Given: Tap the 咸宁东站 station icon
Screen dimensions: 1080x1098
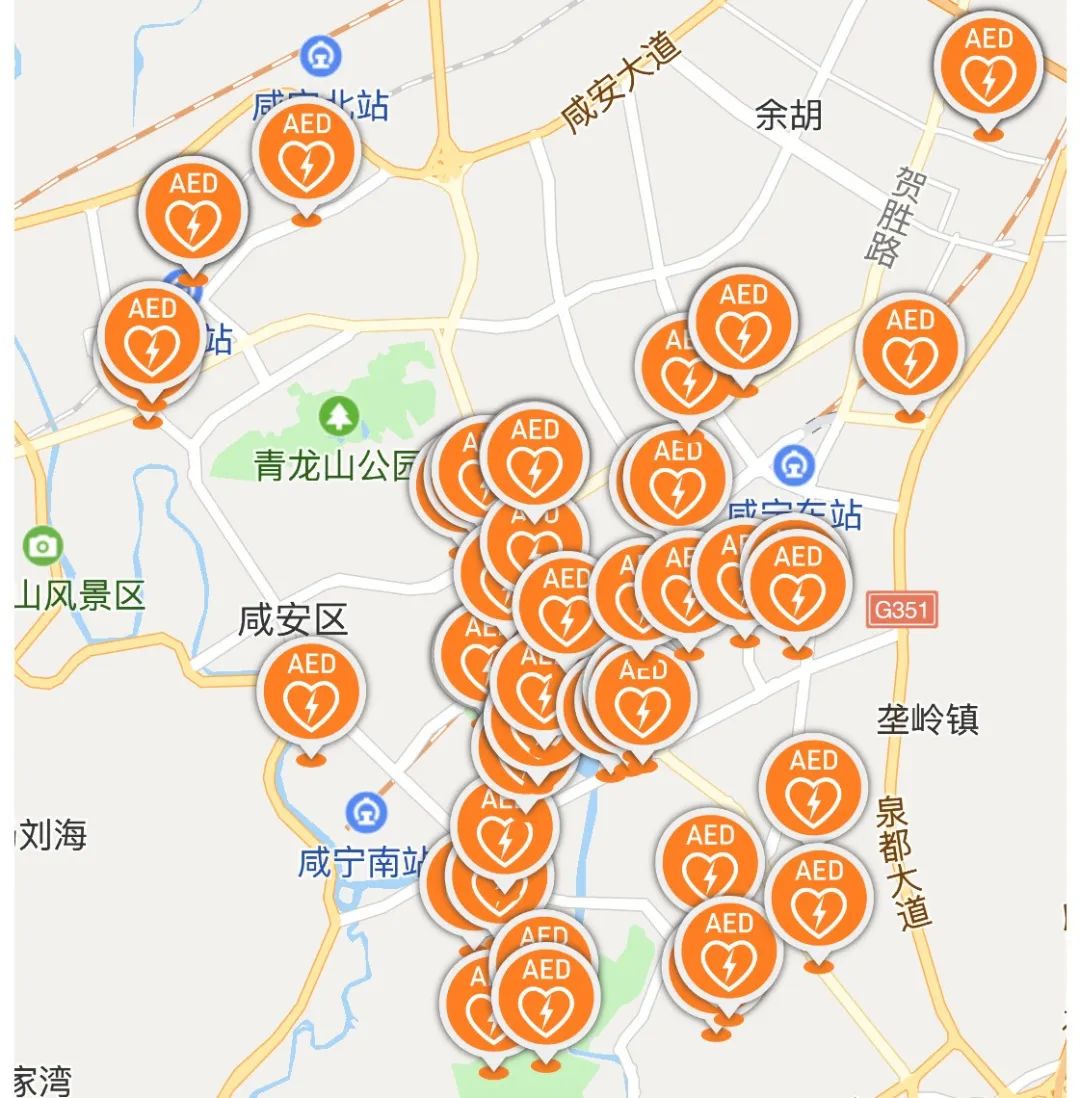Looking at the screenshot, I should pyautogui.click(x=796, y=464).
